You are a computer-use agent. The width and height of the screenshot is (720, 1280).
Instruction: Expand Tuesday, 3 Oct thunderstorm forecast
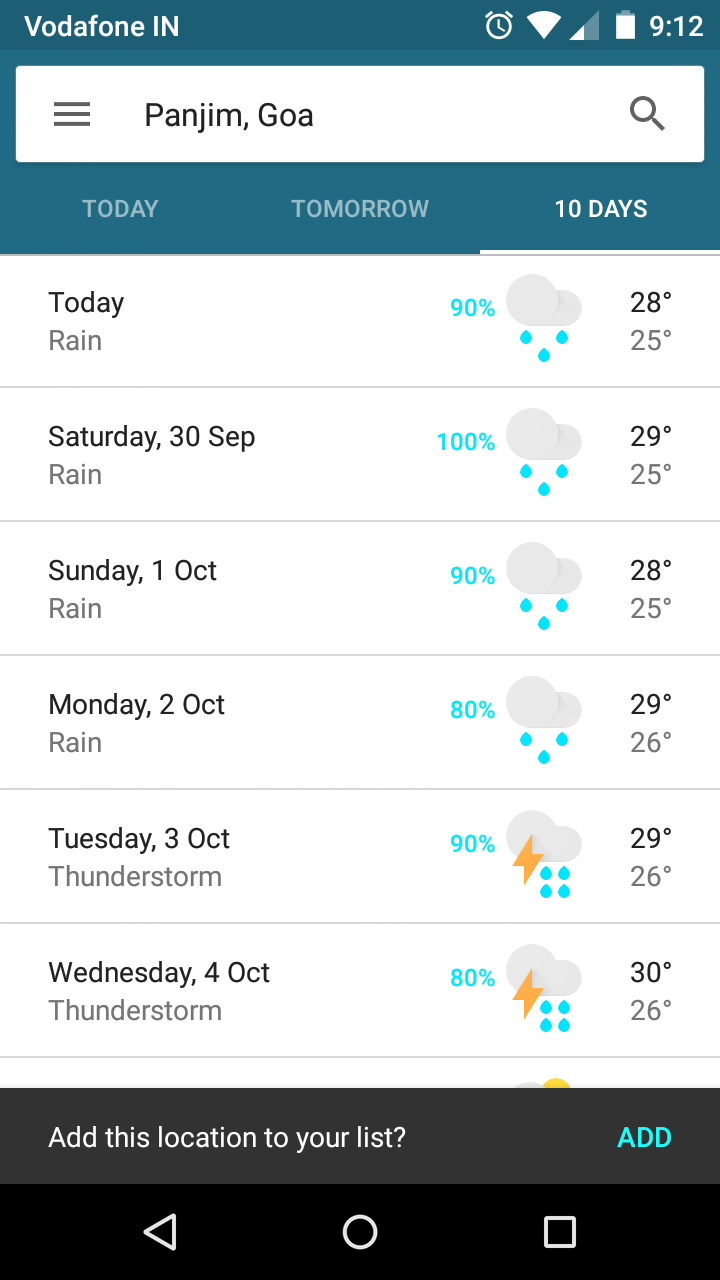(x=360, y=857)
